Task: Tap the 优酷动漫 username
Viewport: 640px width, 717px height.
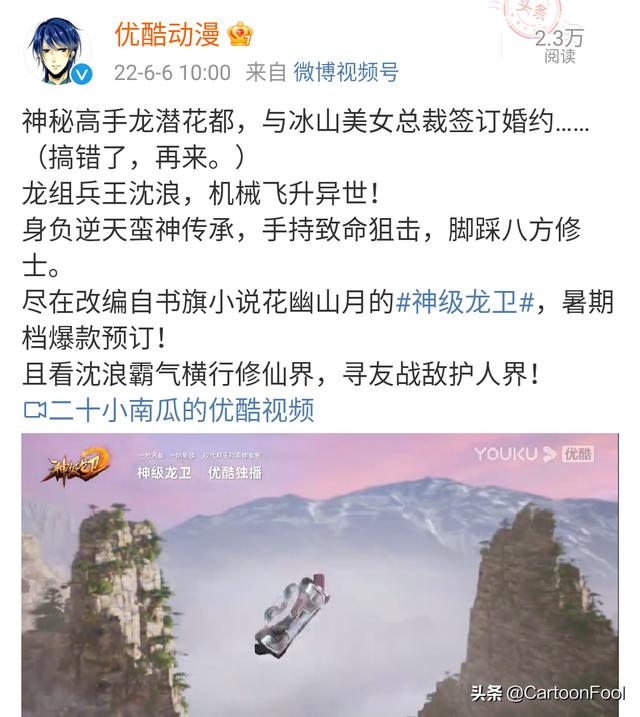Action: (x=167, y=35)
